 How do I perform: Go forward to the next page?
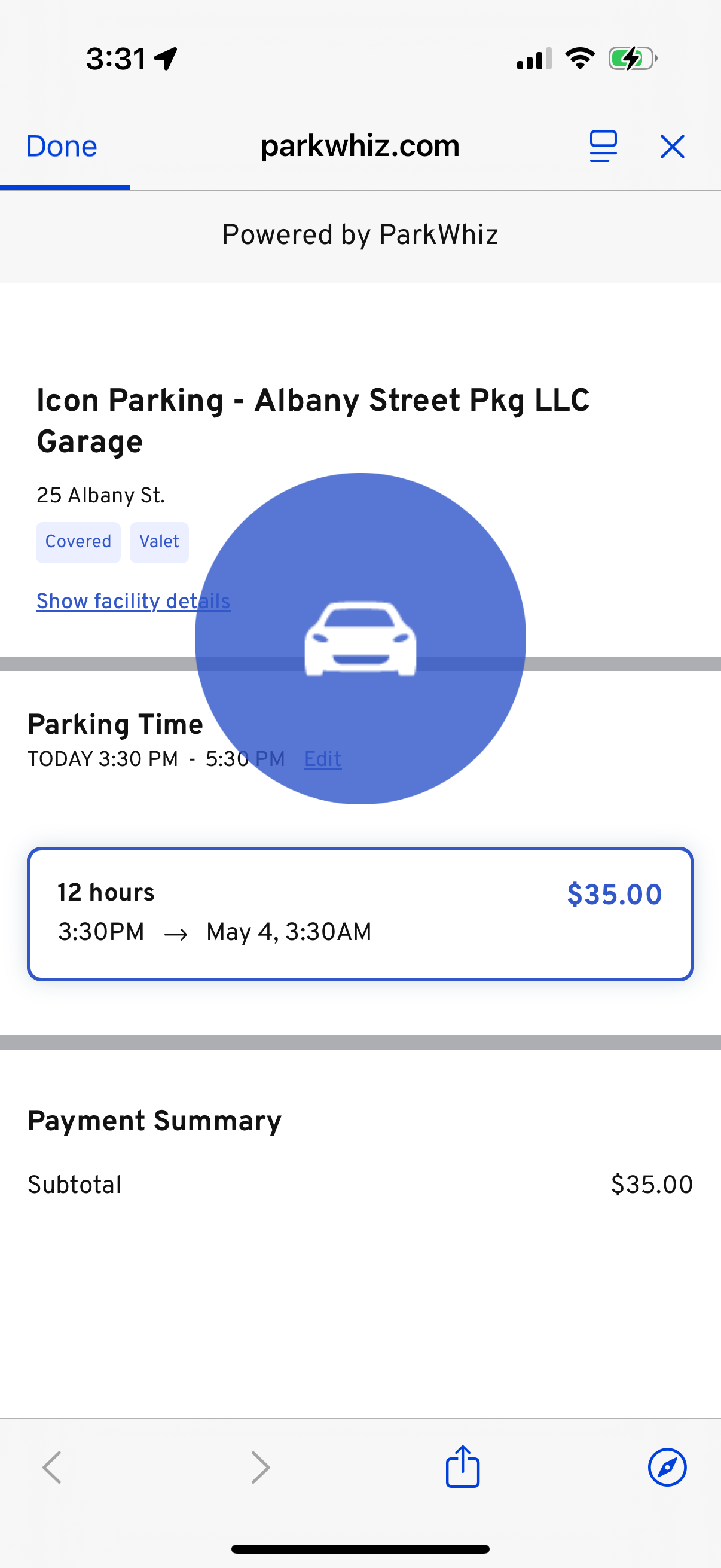click(261, 1467)
